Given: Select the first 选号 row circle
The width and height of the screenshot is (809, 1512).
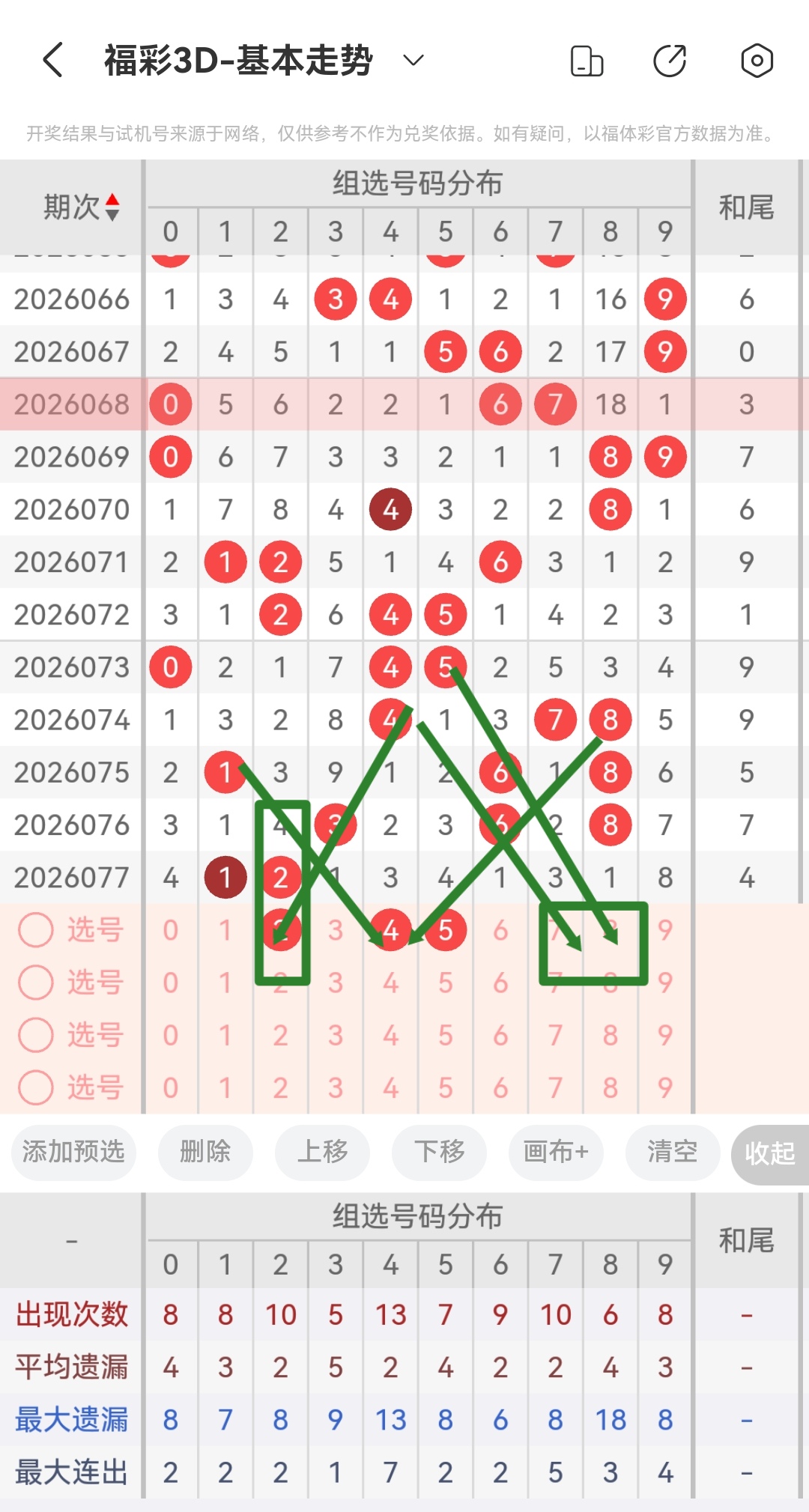Looking at the screenshot, I should pos(36,931).
